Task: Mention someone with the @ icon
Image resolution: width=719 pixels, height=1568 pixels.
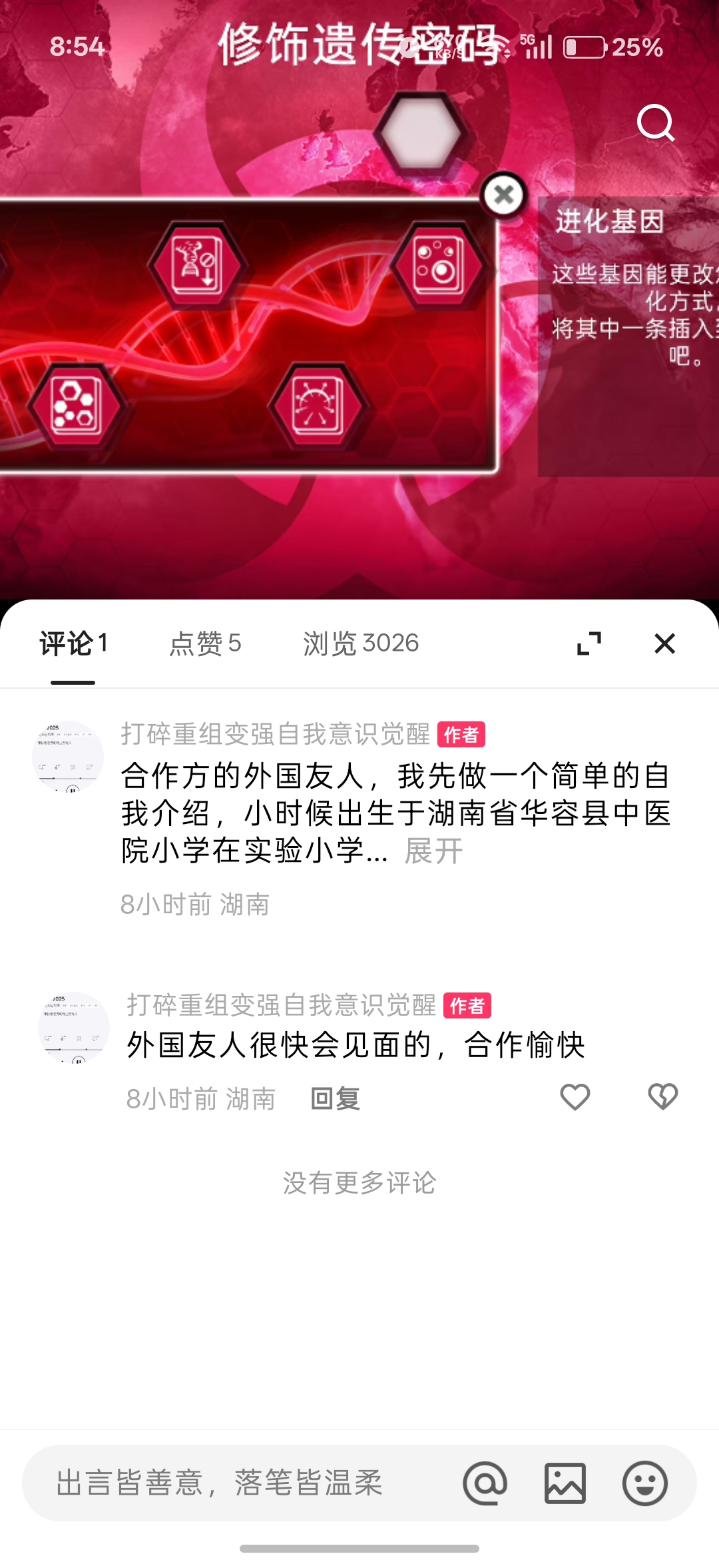Action: click(485, 1483)
